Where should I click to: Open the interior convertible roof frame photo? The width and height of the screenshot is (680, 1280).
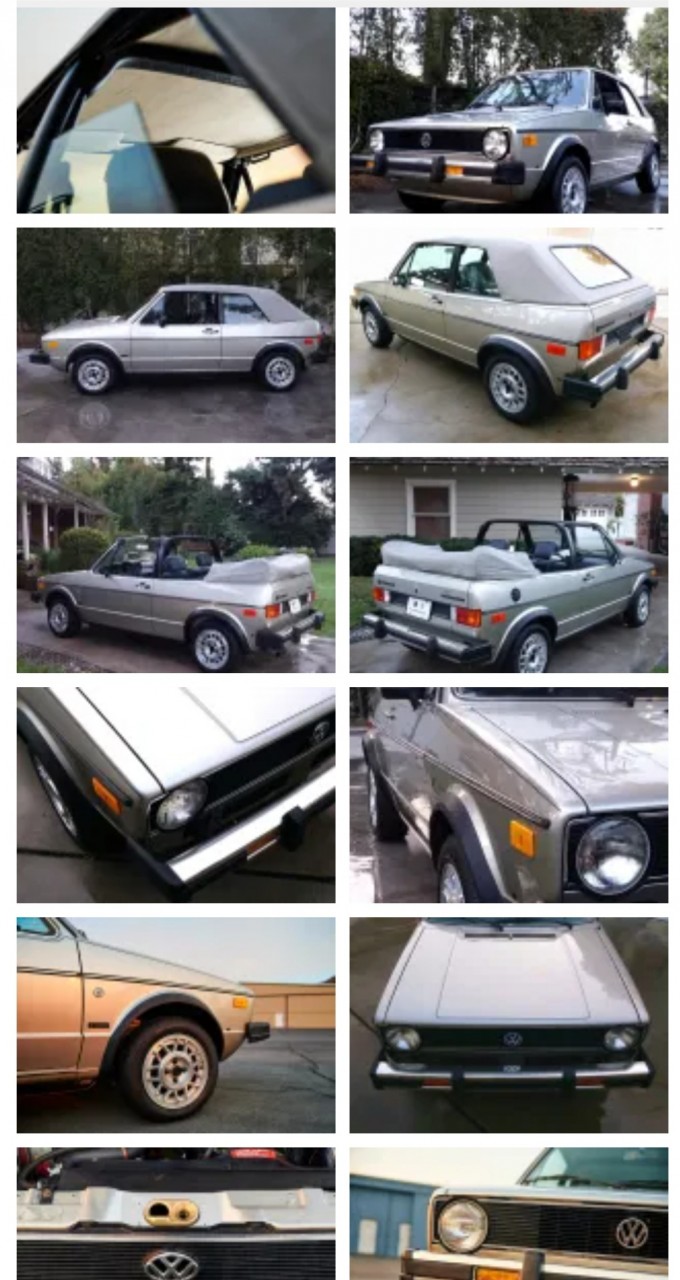[x=176, y=110]
